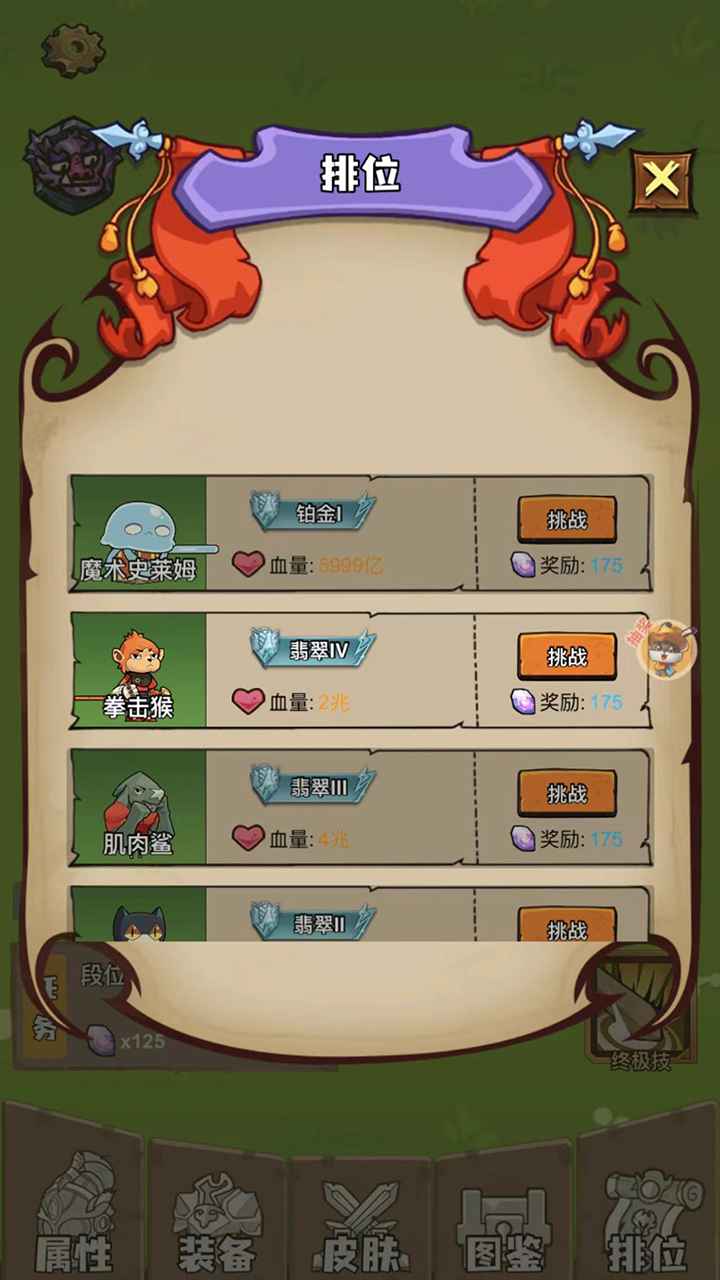Challenge 拳击猴 in 翡翠IV
720x1280 pixels.
point(566,657)
